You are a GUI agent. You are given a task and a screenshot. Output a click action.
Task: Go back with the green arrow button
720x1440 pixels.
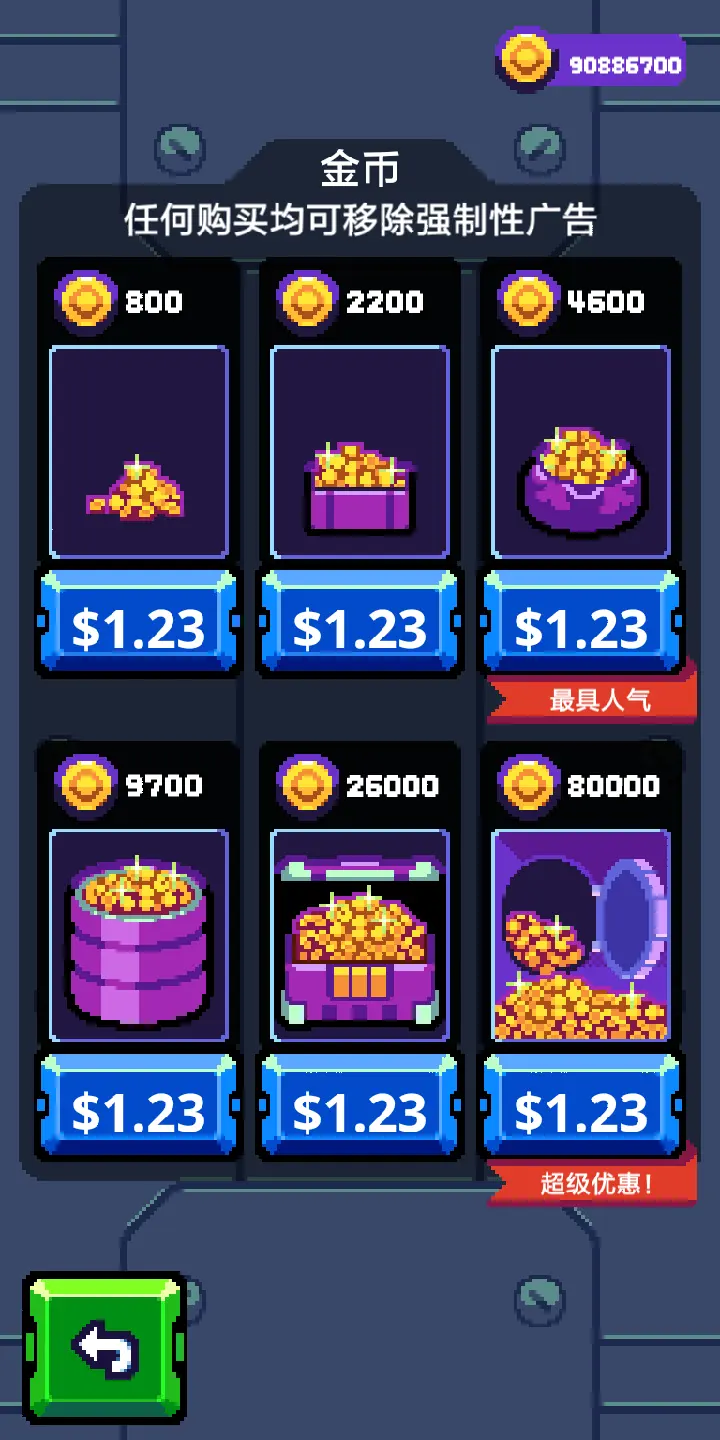pyautogui.click(x=105, y=1346)
